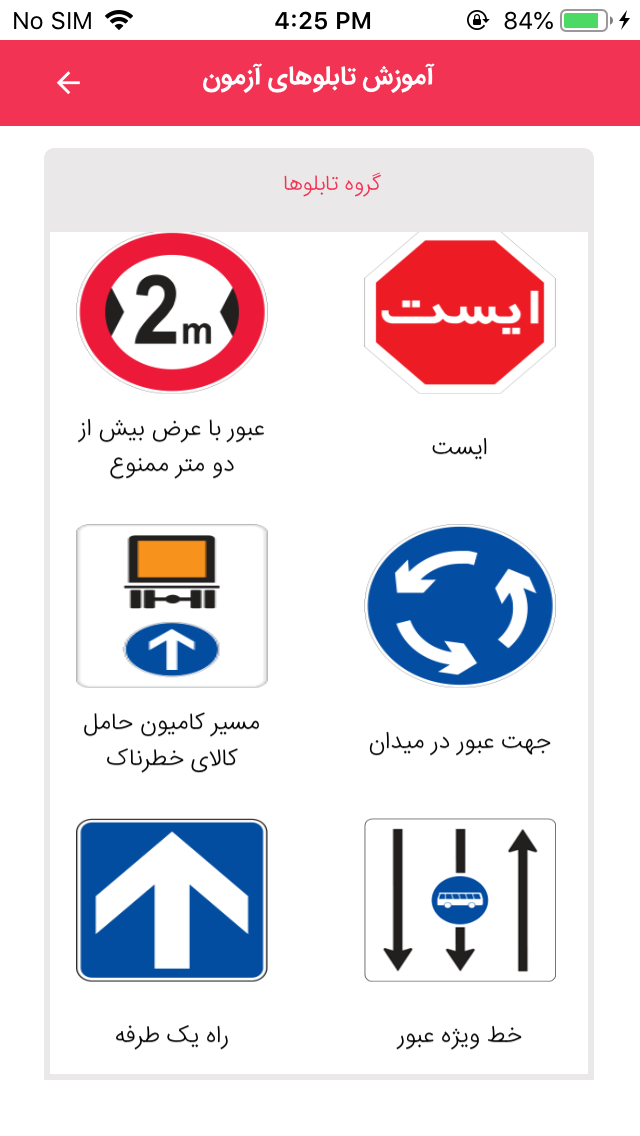The image size is (640, 1136).
Task: Open the ایست stop sign tile
Action: pos(460,313)
